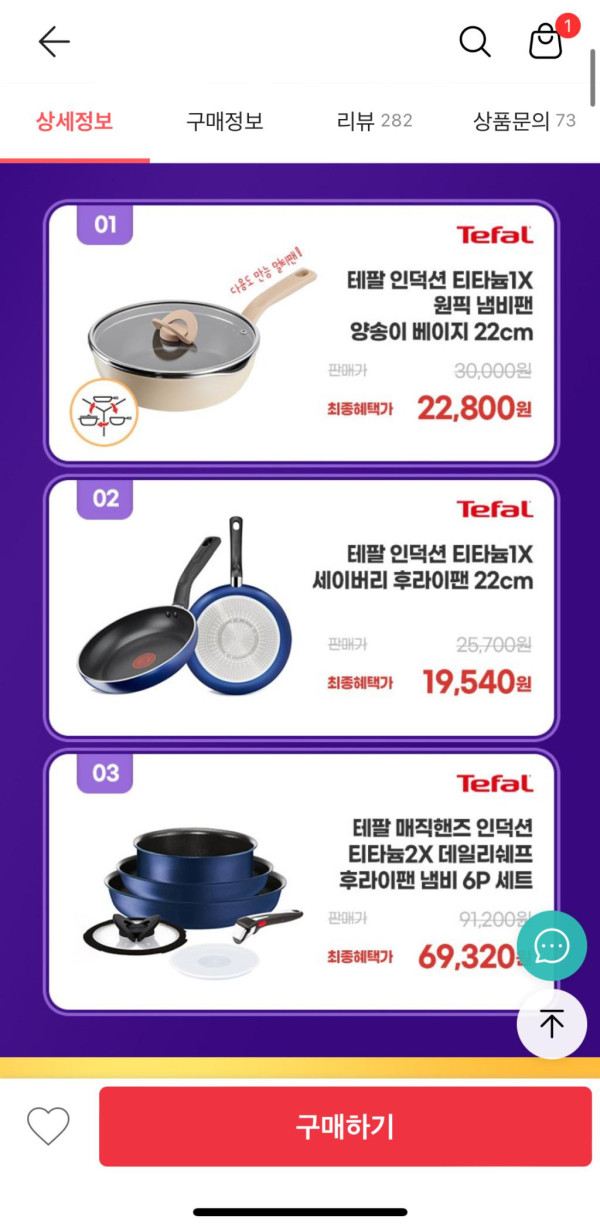This screenshot has height=1229, width=600.
Task: Open the shopping cart
Action: click(x=546, y=41)
